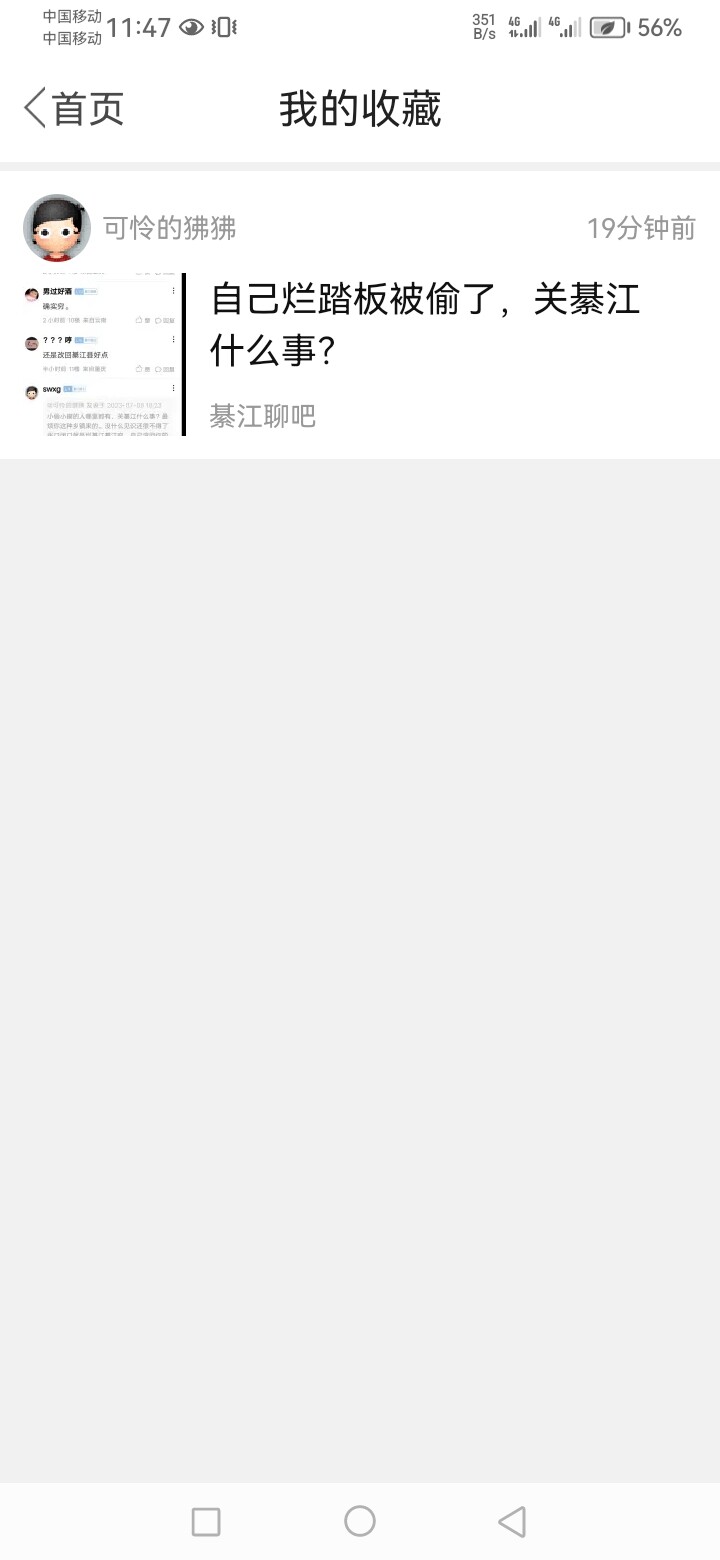This screenshot has width=720, height=1560.
Task: Open recent apps from navigation bar
Action: coord(206,1521)
